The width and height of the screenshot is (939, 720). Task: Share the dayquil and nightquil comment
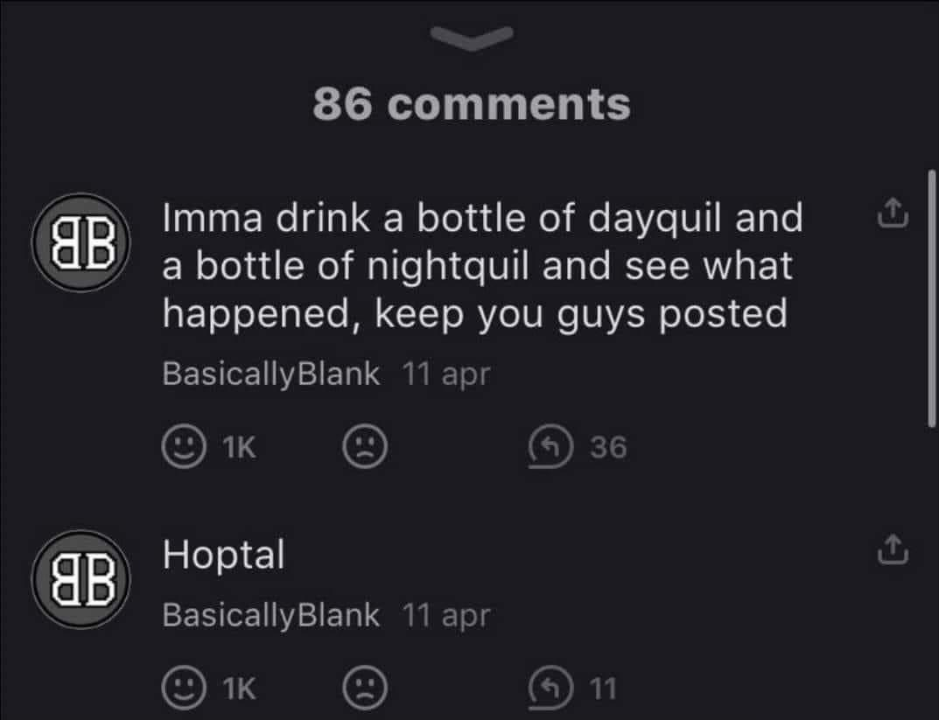pos(892,214)
